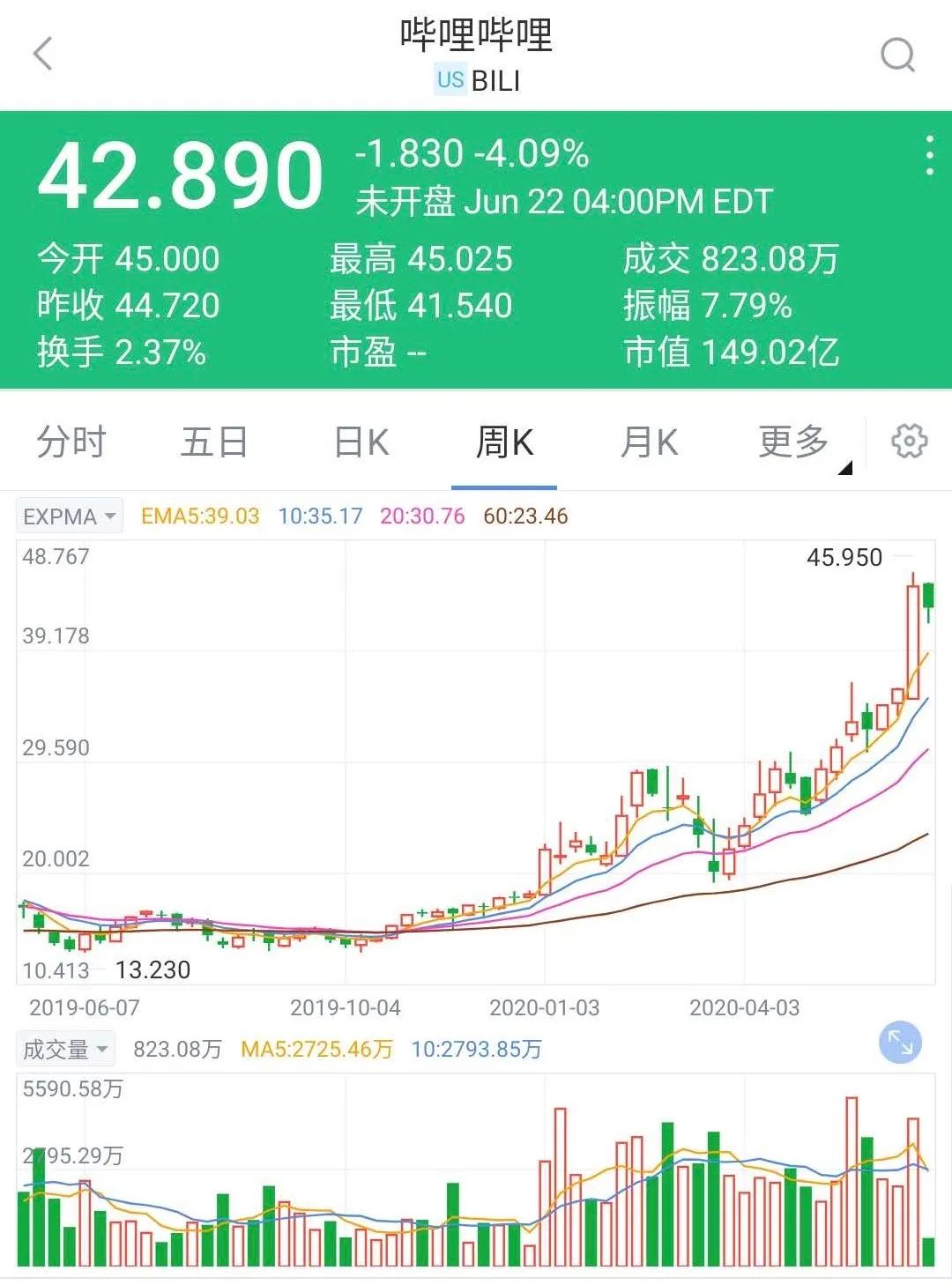Open the three-dot overflow menu
952x1285 pixels.
tap(929, 156)
